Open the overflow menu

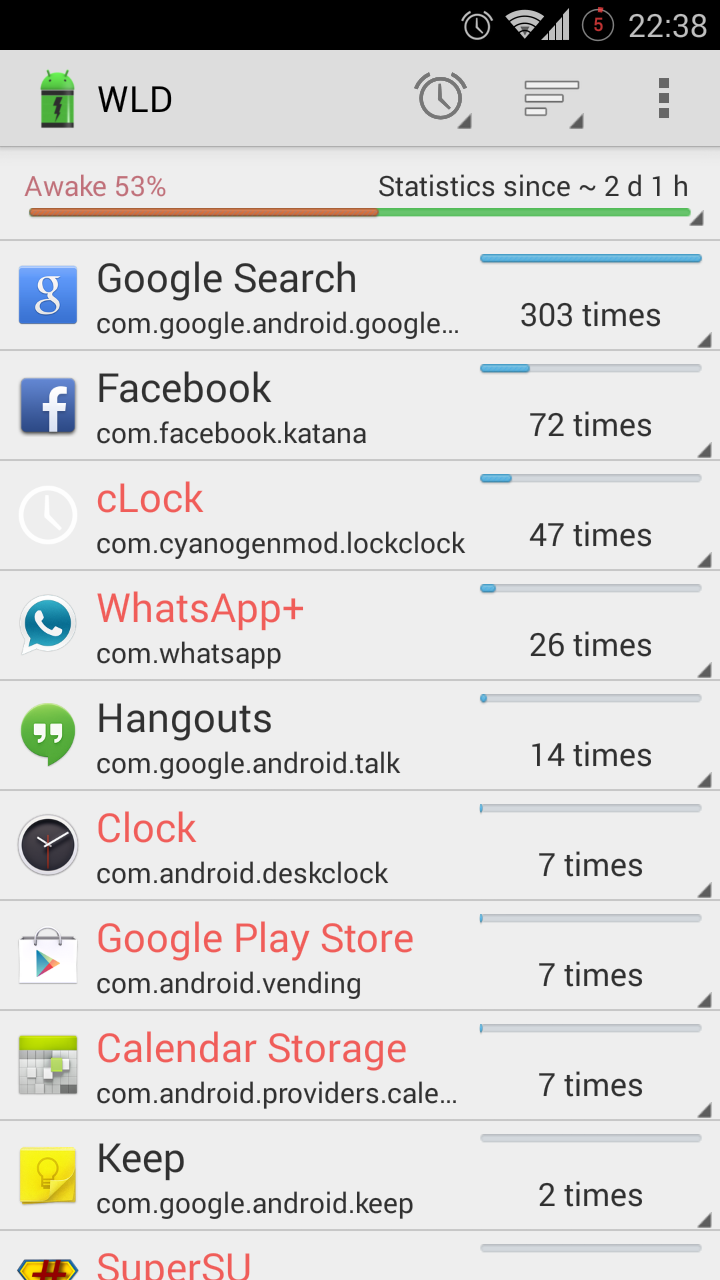(663, 99)
